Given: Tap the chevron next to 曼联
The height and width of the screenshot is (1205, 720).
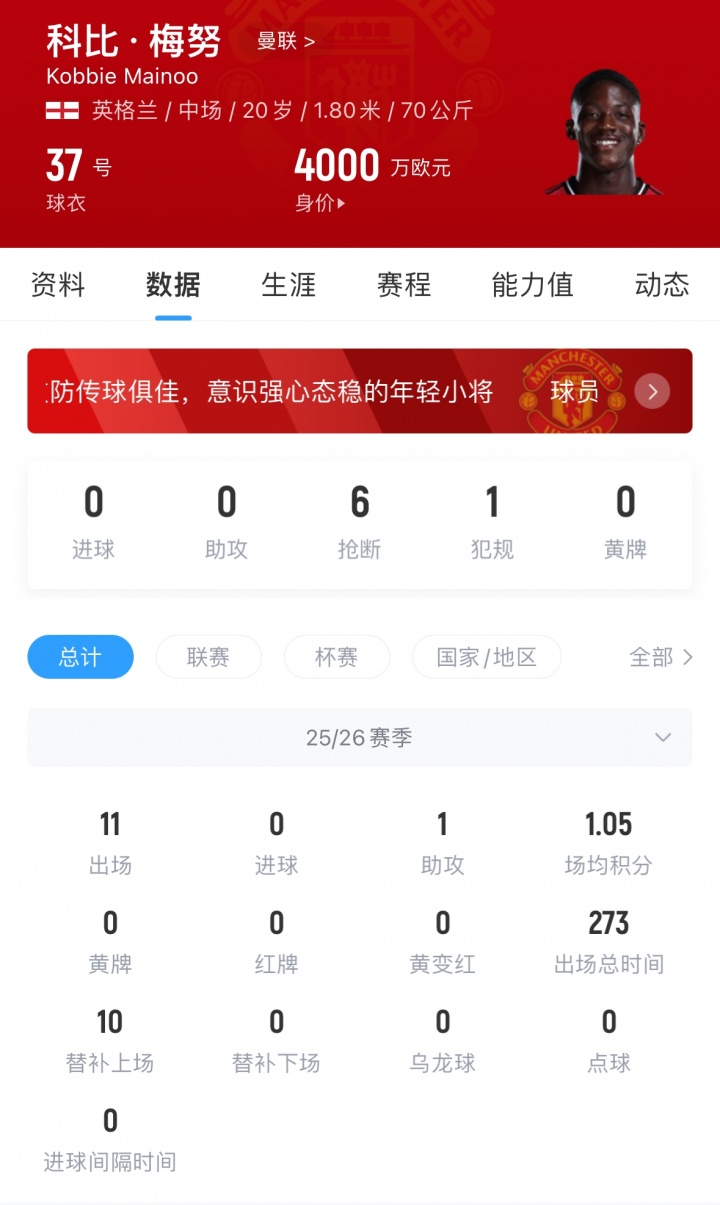Looking at the screenshot, I should click(310, 42).
